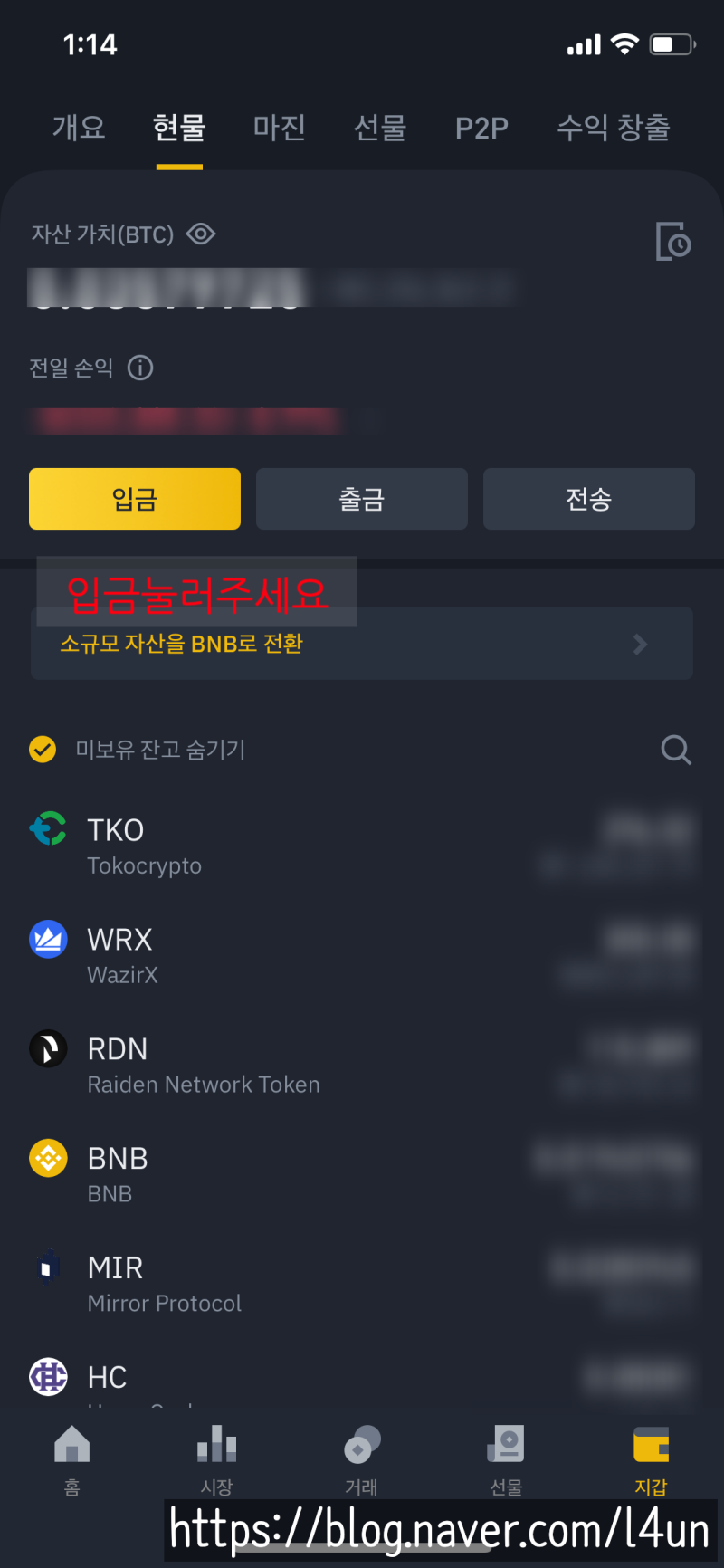Toggle the asset value visibility eye icon
The image size is (724, 1568).
(x=201, y=234)
